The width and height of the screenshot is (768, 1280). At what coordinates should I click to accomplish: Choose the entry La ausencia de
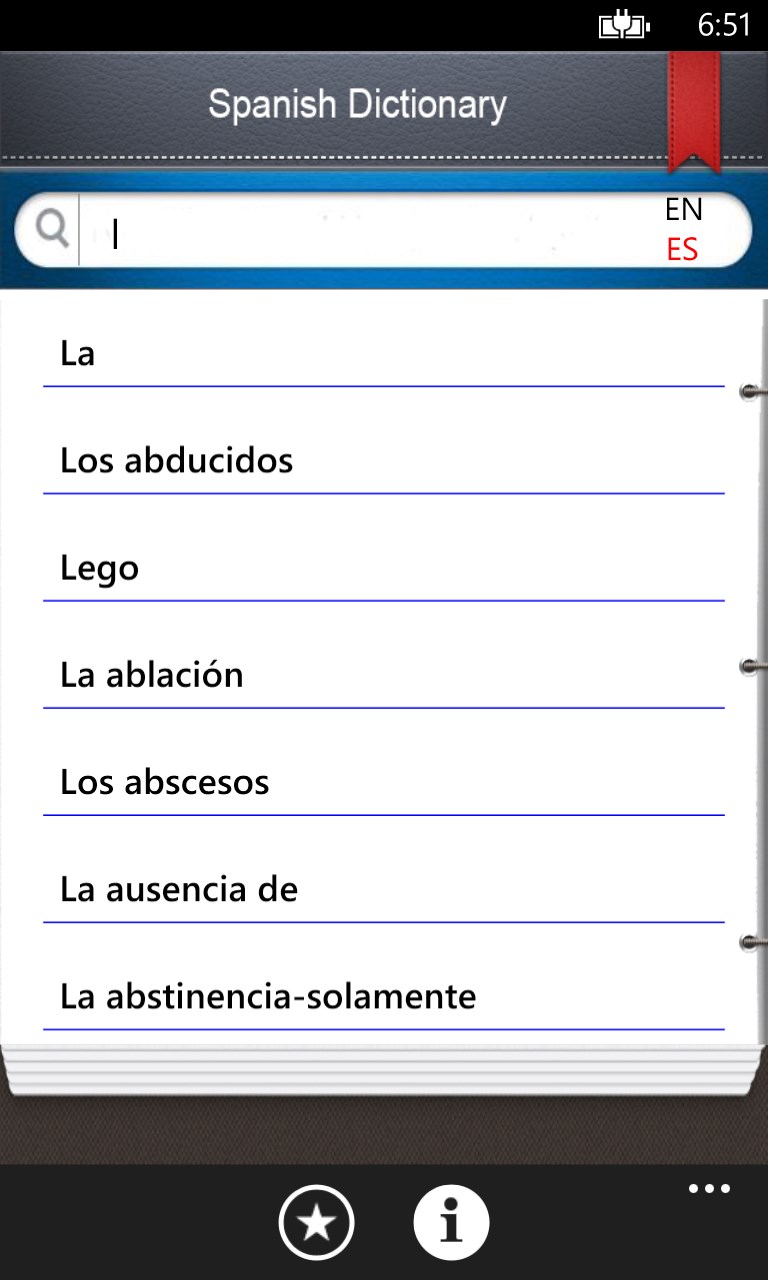tap(178, 889)
